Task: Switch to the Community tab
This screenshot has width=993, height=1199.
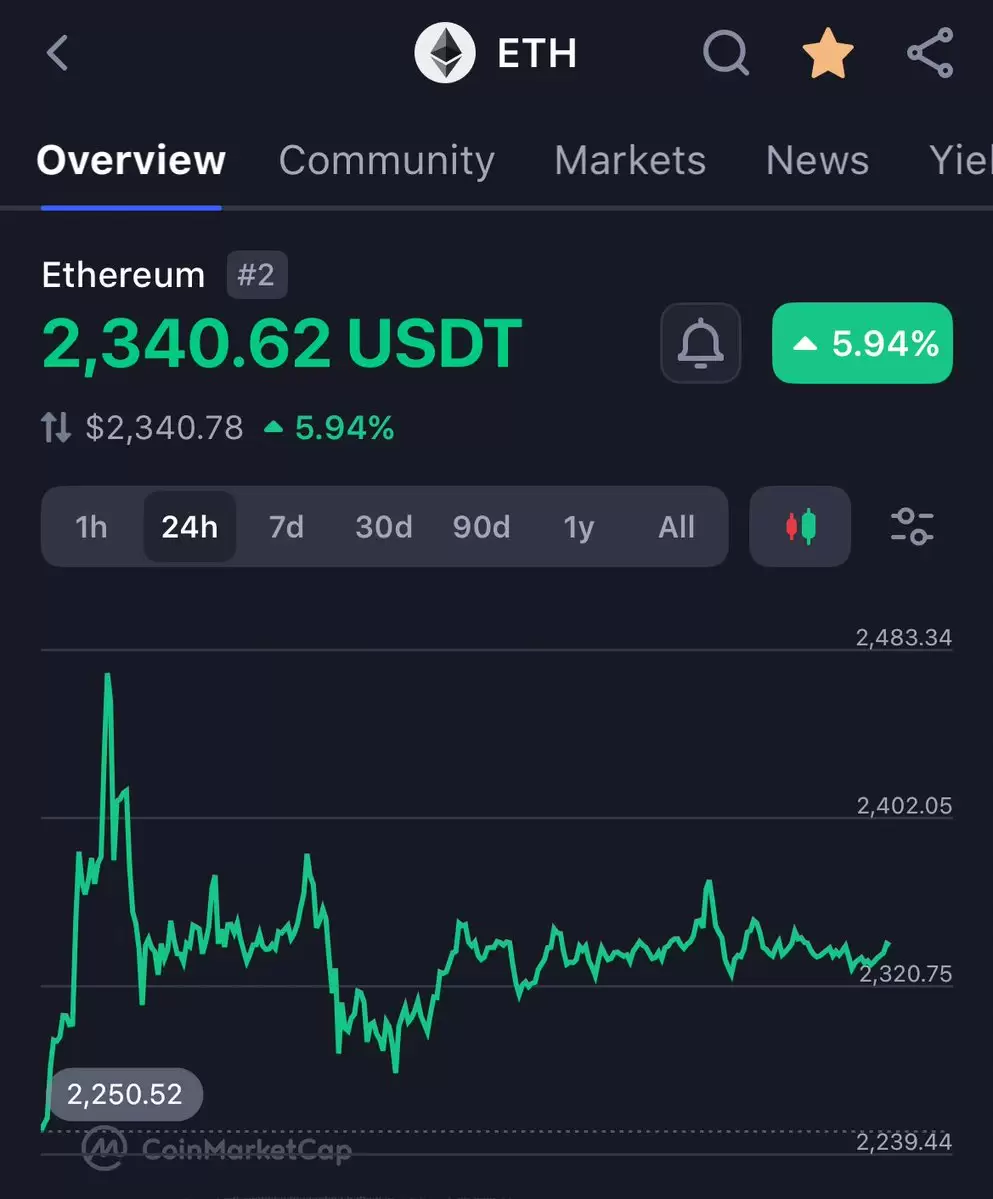Action: coord(386,160)
